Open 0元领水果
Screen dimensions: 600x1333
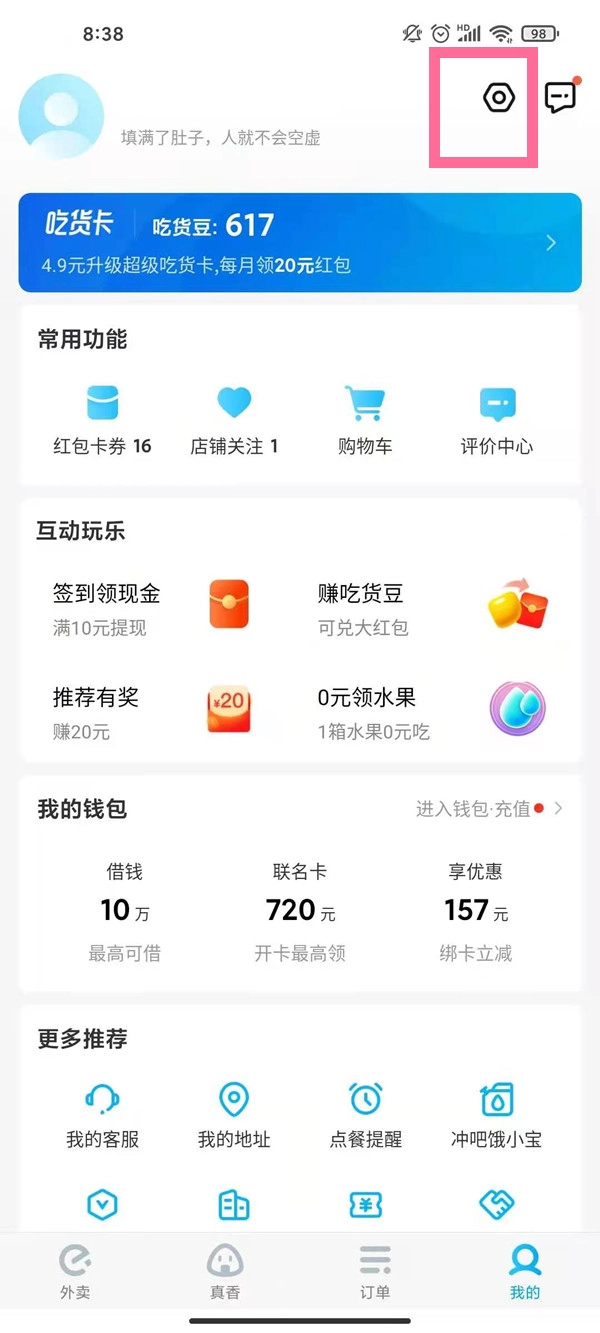pyautogui.click(x=432, y=711)
